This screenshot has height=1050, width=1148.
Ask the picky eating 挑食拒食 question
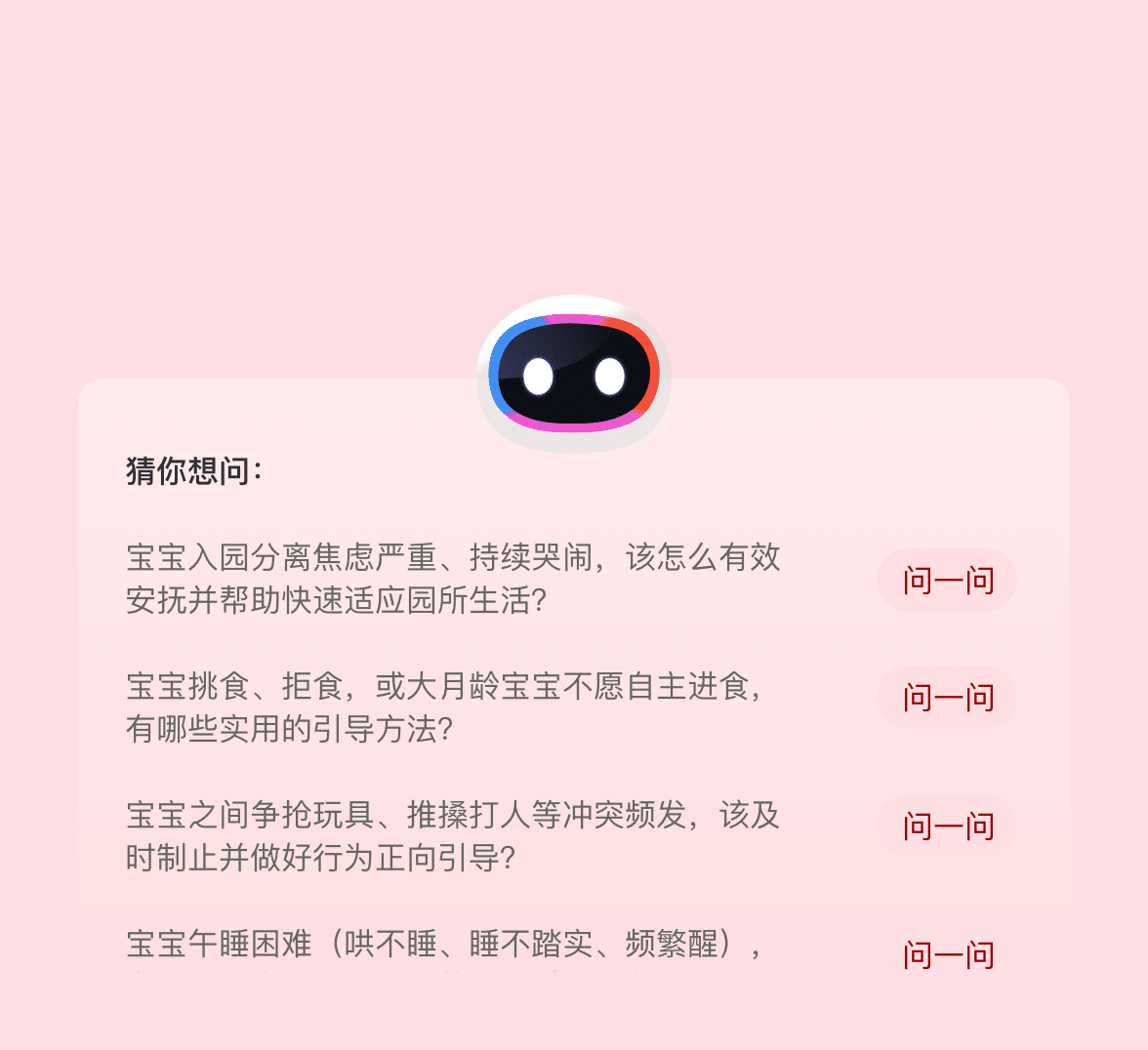tap(947, 697)
